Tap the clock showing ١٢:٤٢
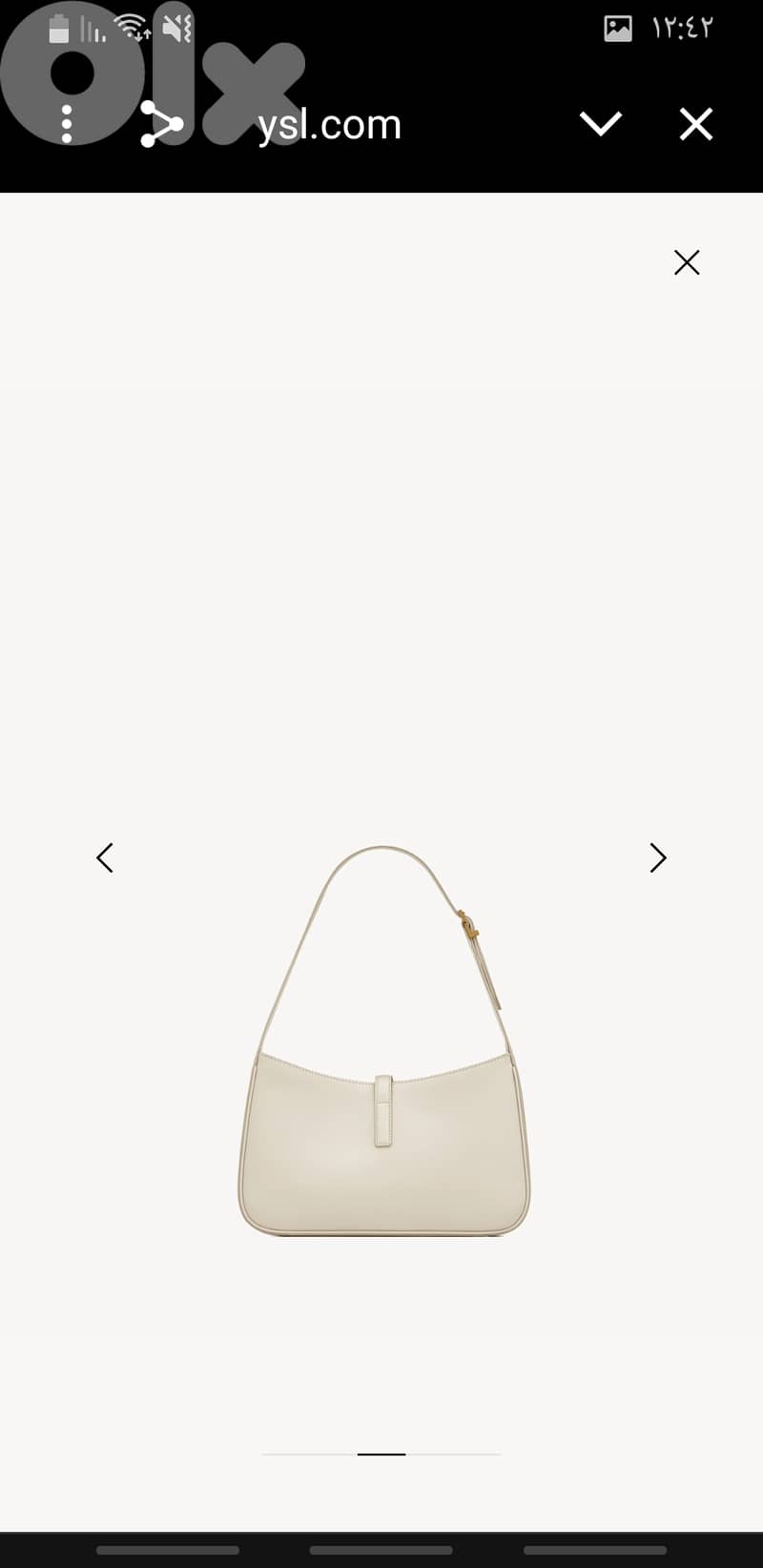This screenshot has height=1568, width=763. (683, 29)
